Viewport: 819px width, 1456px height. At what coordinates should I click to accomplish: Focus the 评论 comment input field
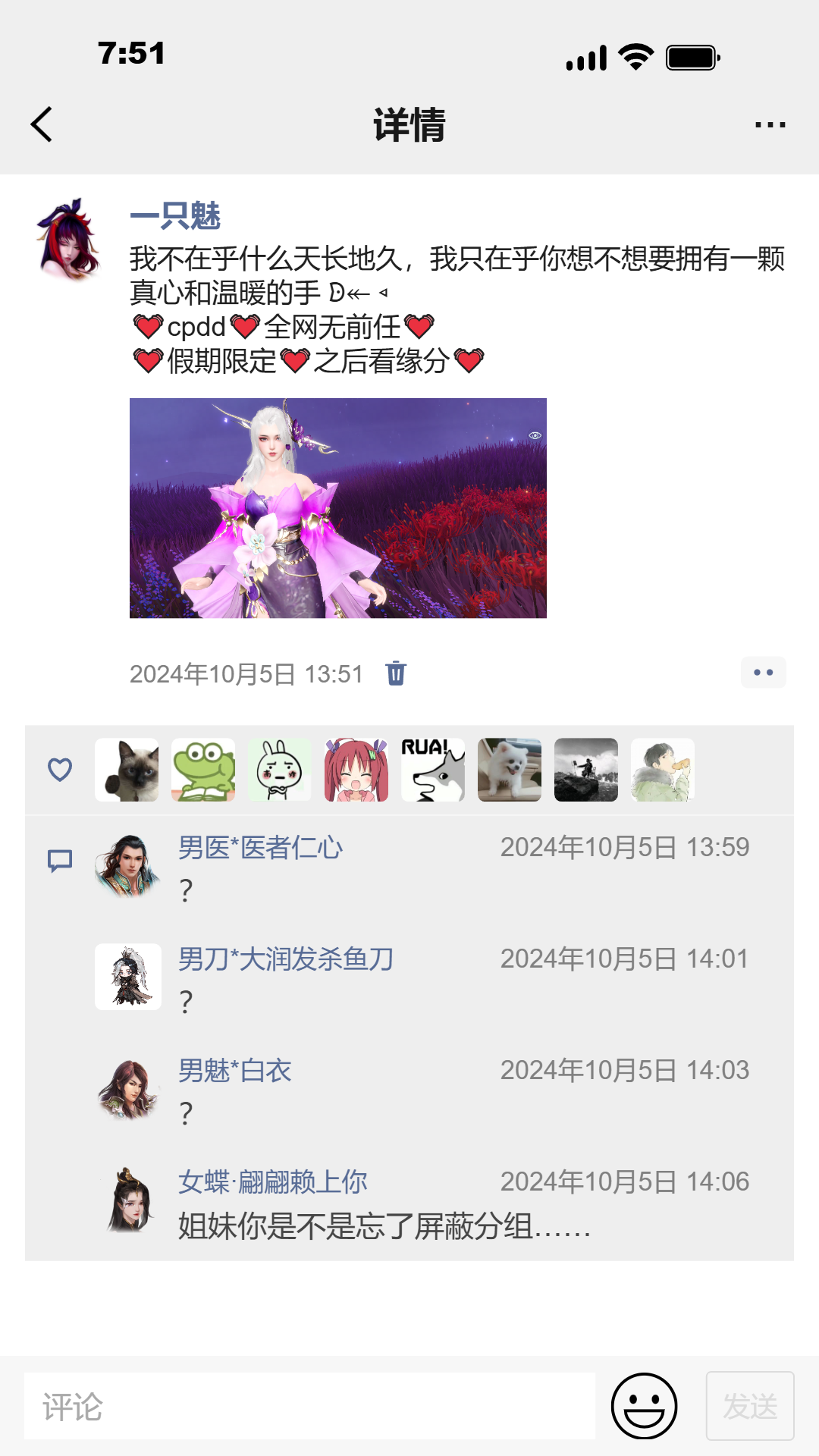(309, 1406)
